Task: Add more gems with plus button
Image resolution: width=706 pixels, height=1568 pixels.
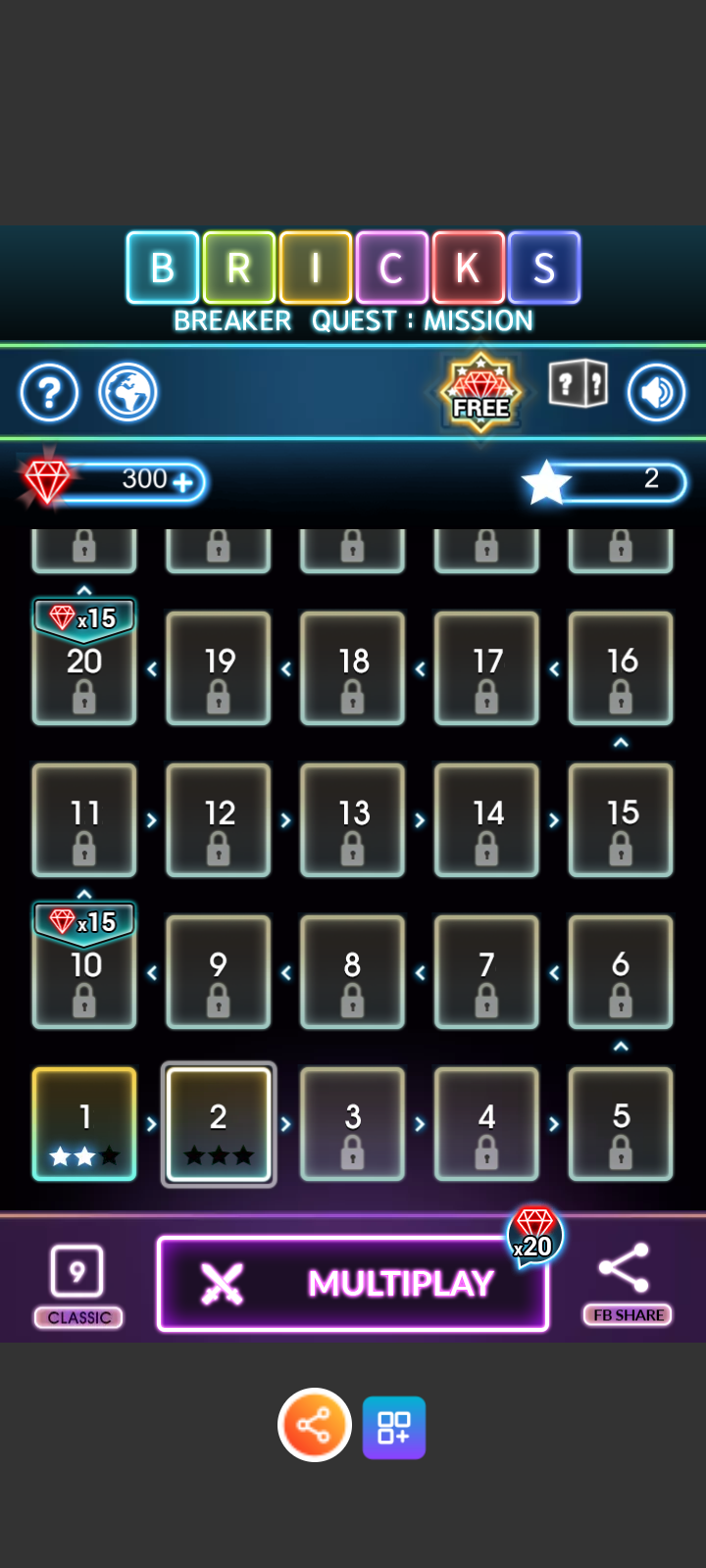Action: coord(182,481)
